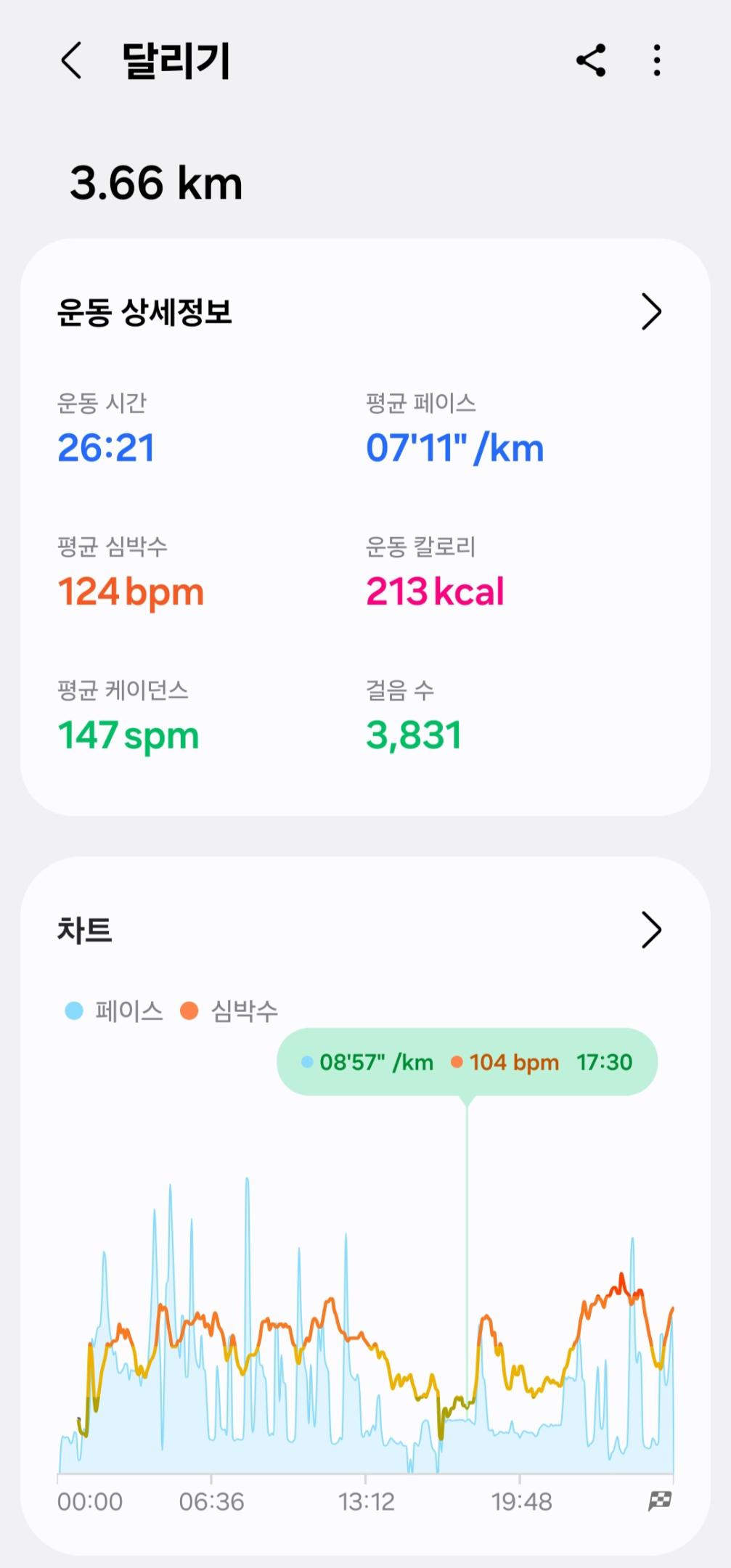Open the three-dot more options menu
The height and width of the screenshot is (1568, 731).
pos(657,62)
